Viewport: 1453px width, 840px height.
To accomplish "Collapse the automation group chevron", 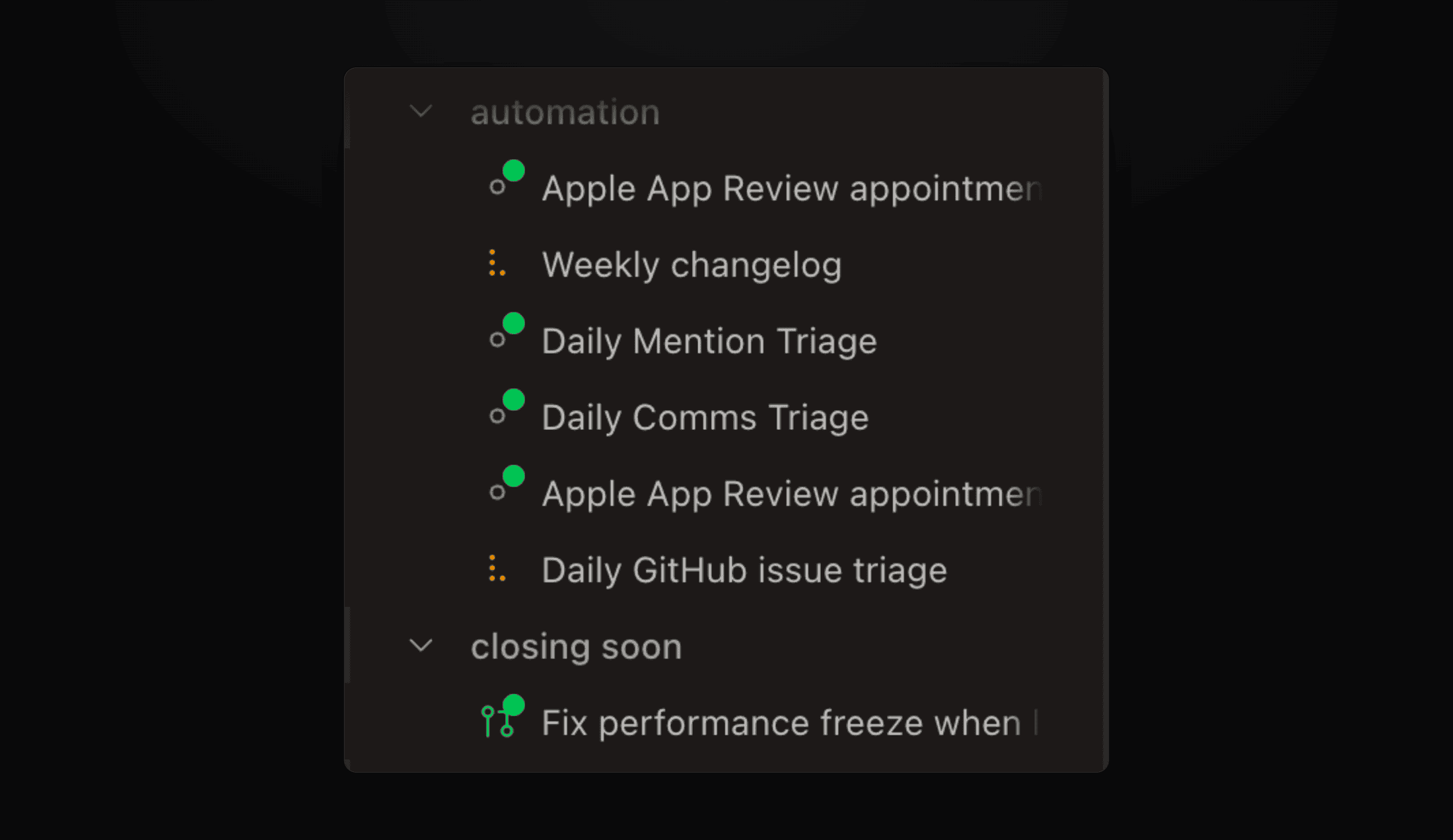I will [421, 112].
